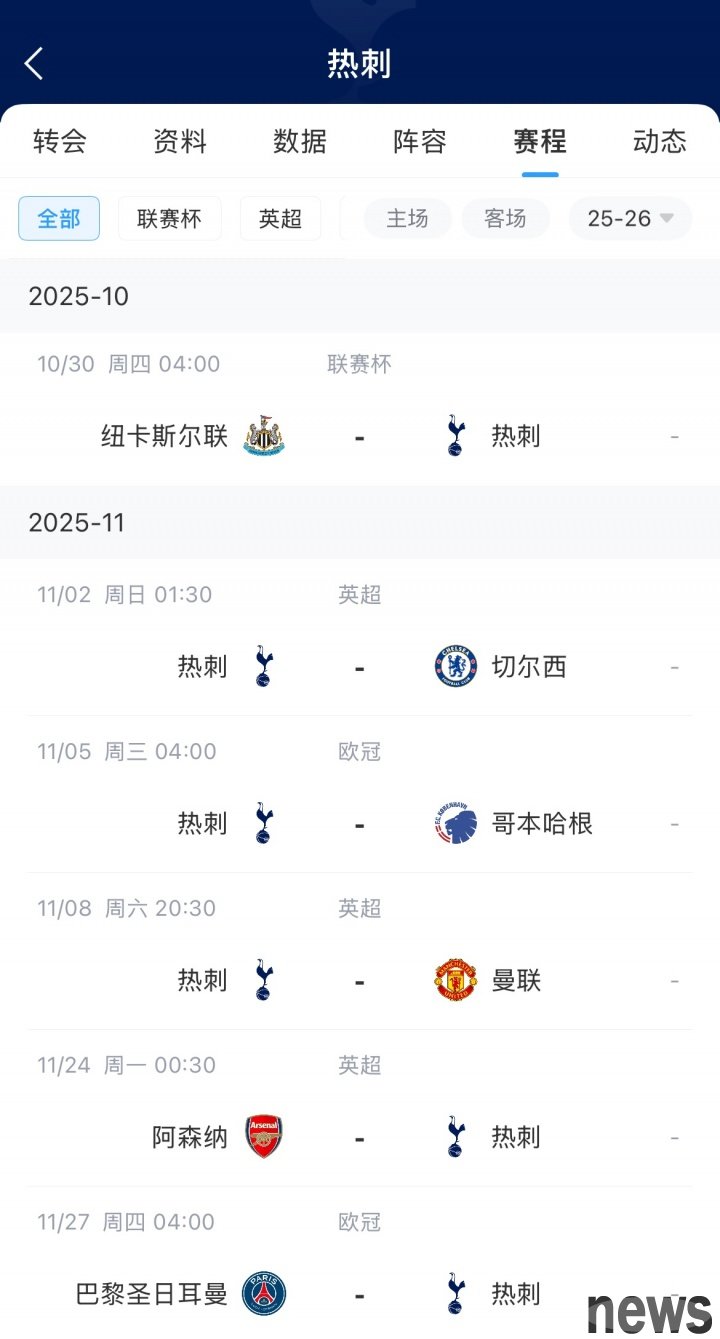Show only 主场 matches
720x1339 pixels.
pos(407,219)
